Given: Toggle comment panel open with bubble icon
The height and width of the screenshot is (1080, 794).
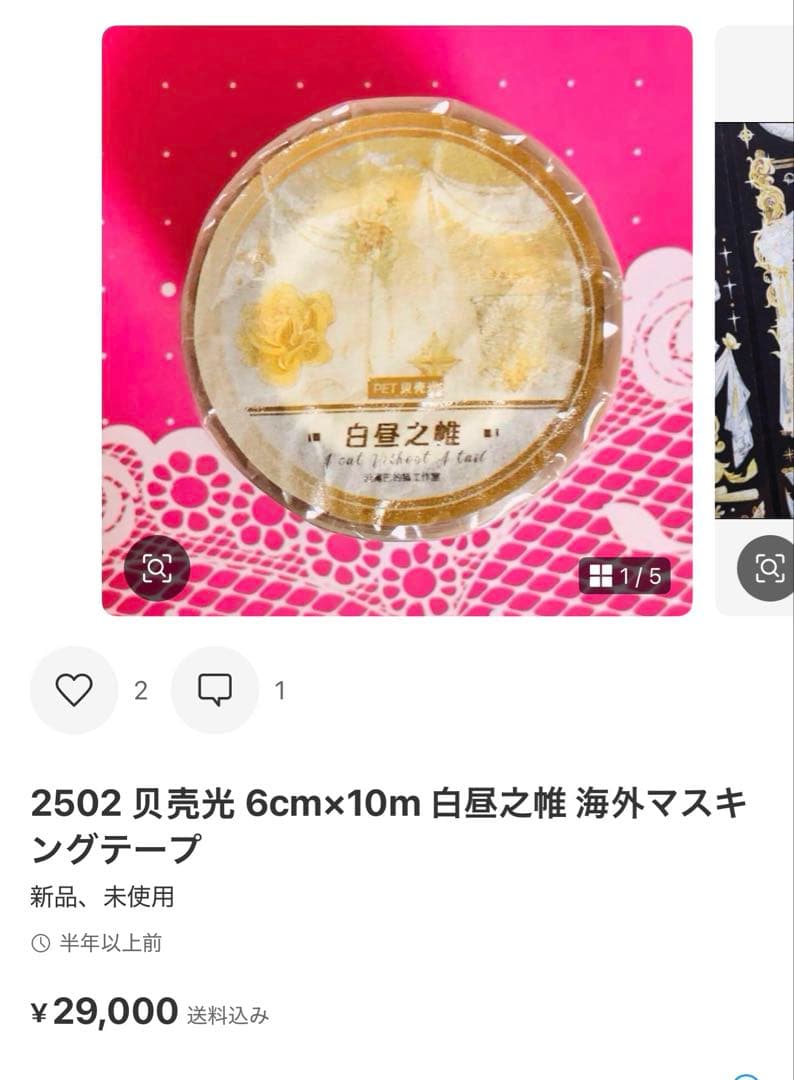Looking at the screenshot, I should [x=213, y=689].
